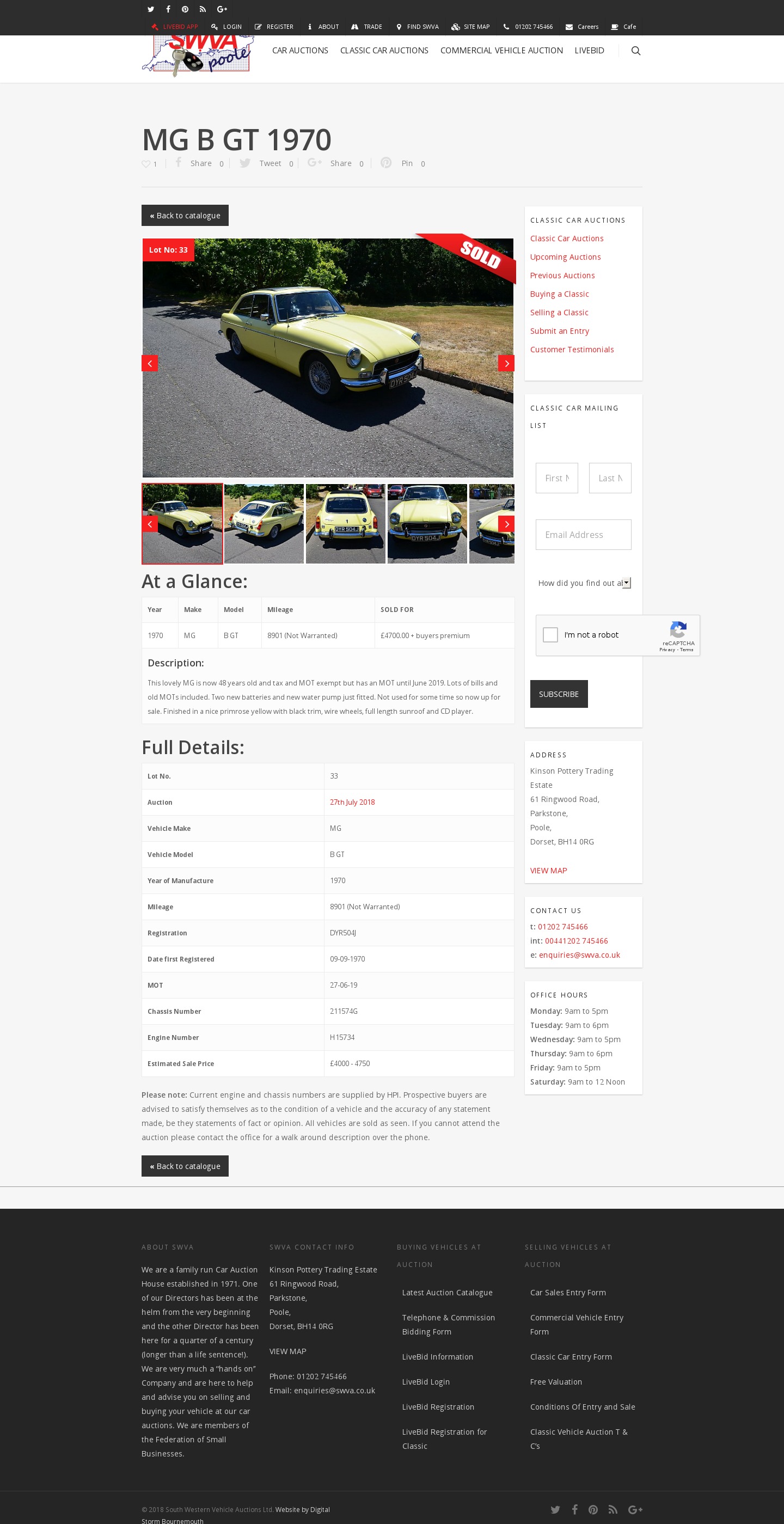Like this MG B GT listing
784x1524 pixels.
point(146,164)
